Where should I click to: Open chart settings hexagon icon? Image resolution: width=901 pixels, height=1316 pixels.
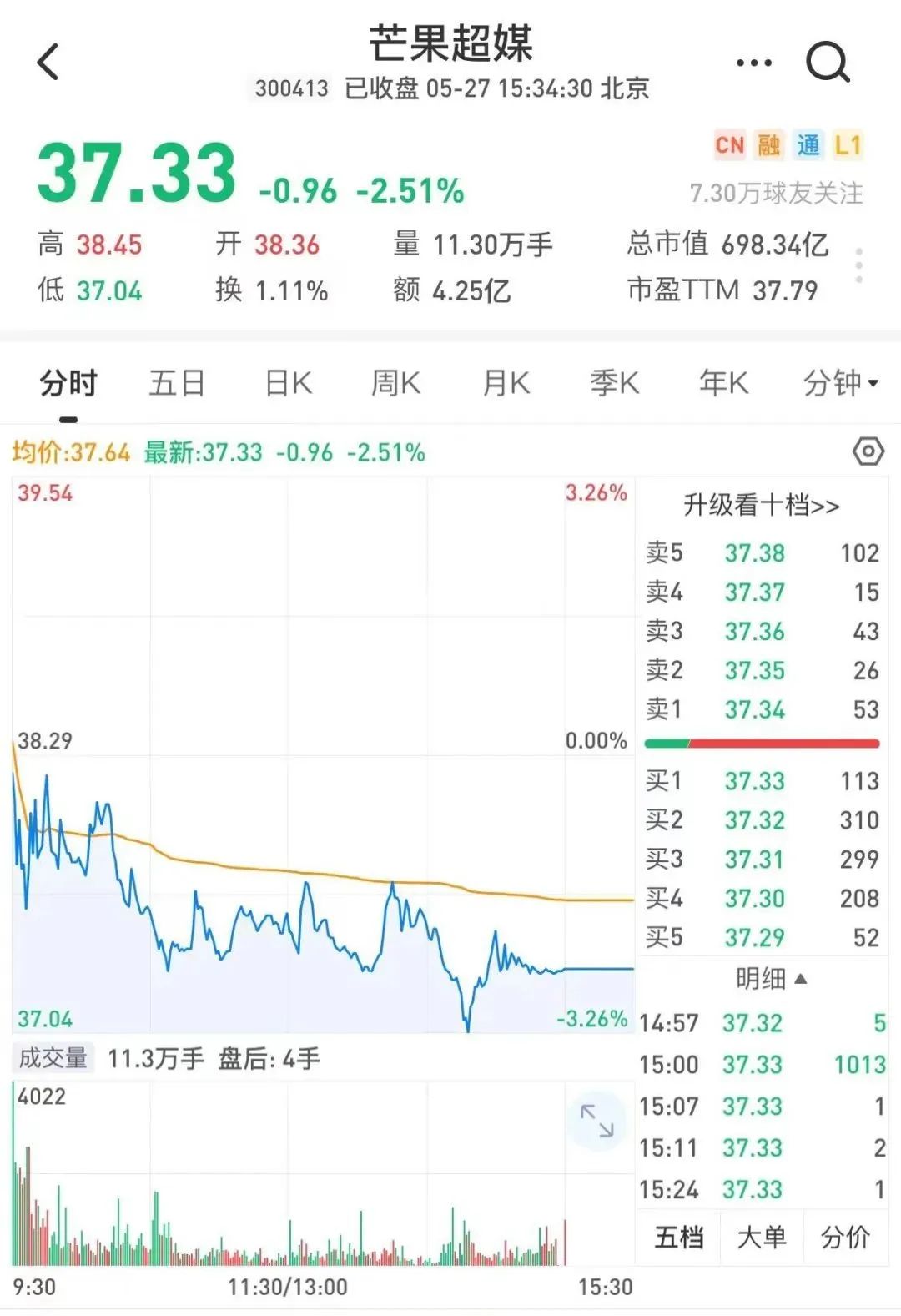pyautogui.click(x=868, y=451)
